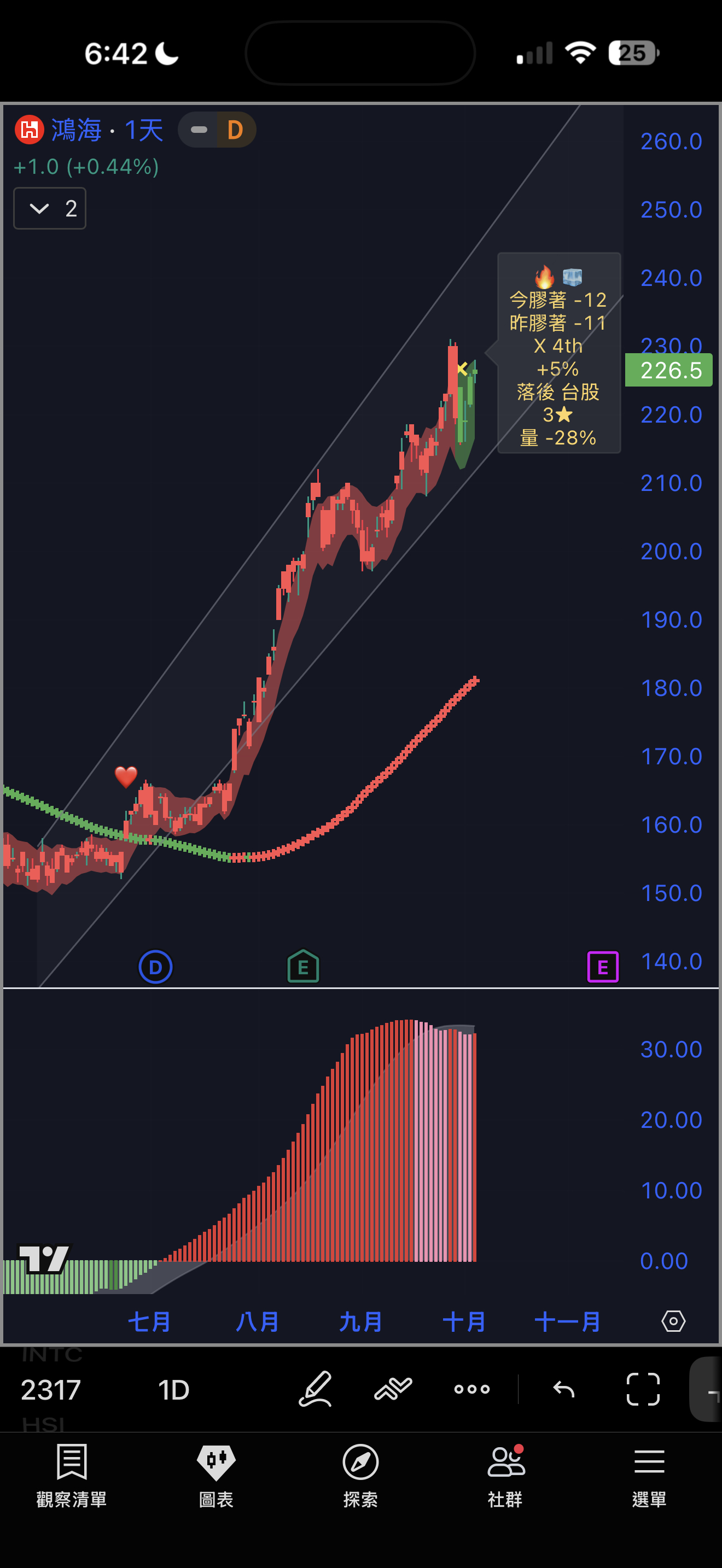722x1568 pixels.
Task: Change the symbol 2317
Action: [x=51, y=1390]
